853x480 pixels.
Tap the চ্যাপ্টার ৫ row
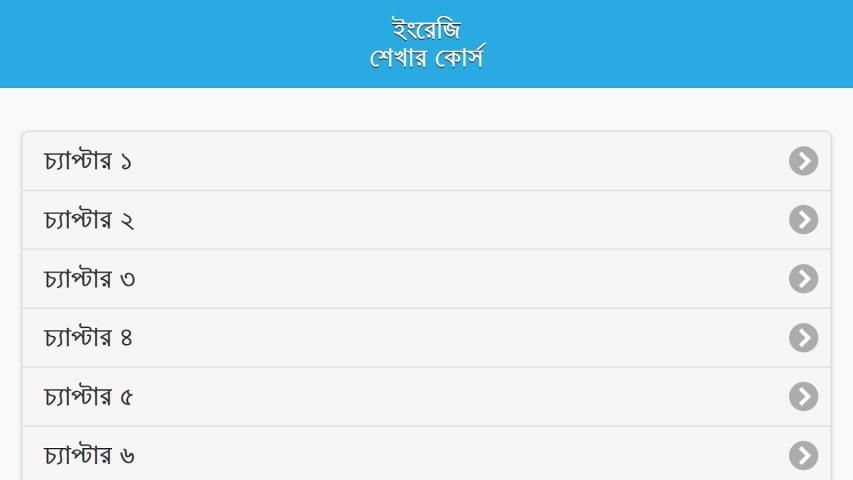pos(426,397)
